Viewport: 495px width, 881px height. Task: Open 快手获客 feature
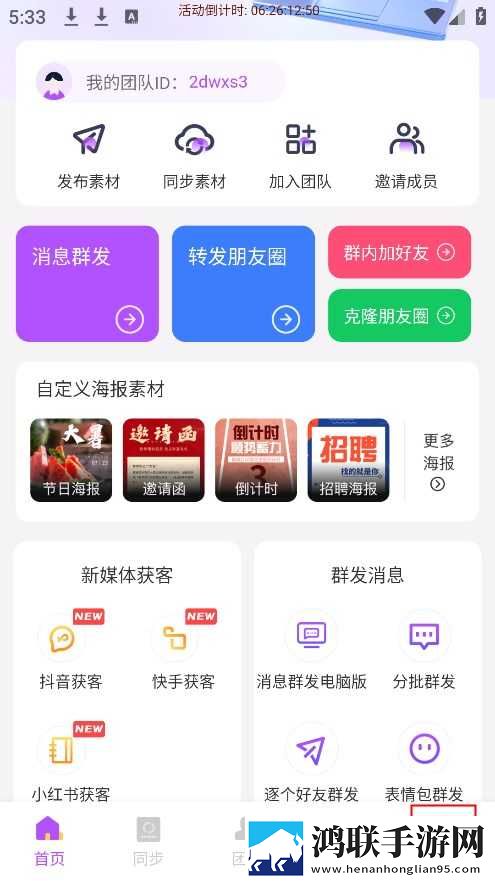pos(184,652)
